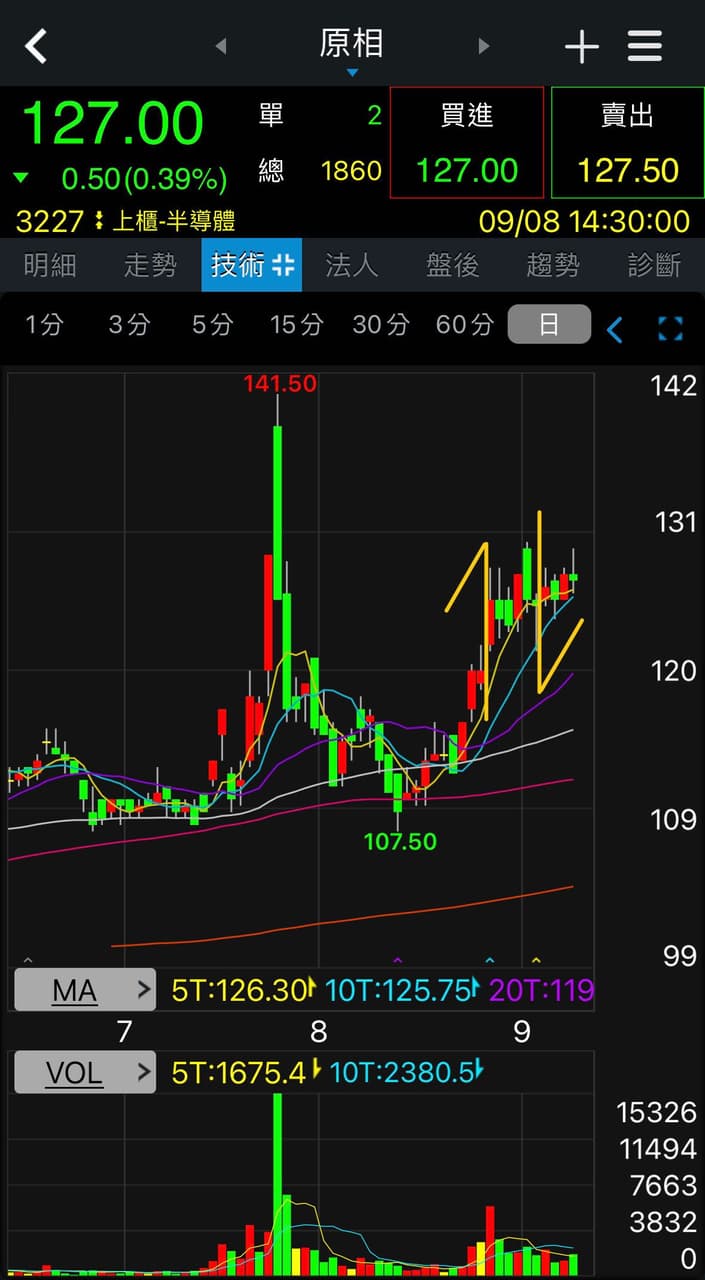Expand the chart to fullscreen
The width and height of the screenshot is (705, 1280).
671,328
